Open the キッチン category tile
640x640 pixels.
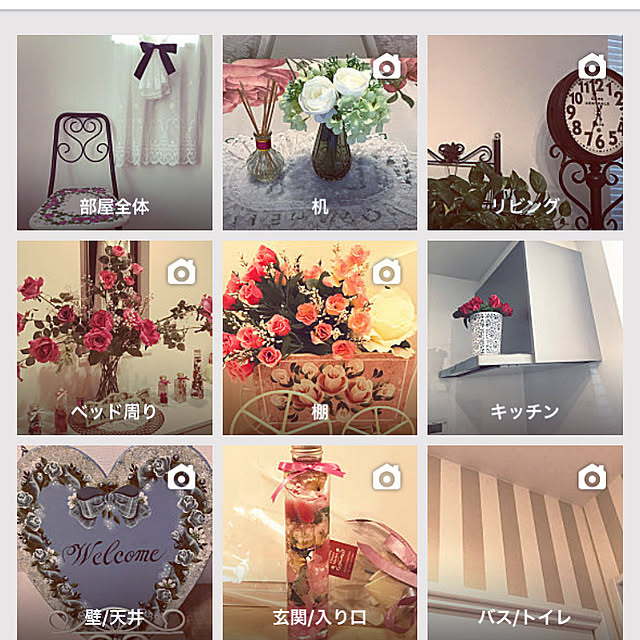[x=525, y=338]
